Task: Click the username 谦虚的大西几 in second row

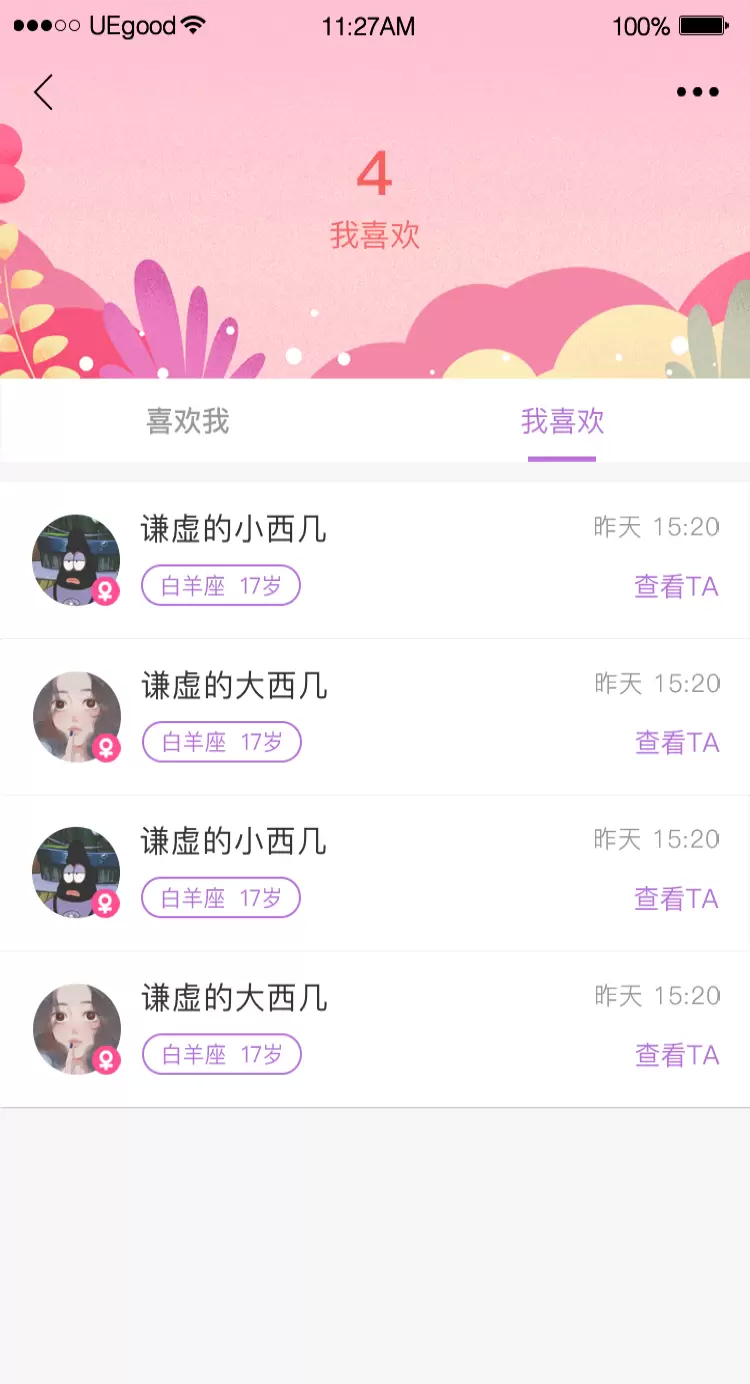Action: click(234, 686)
